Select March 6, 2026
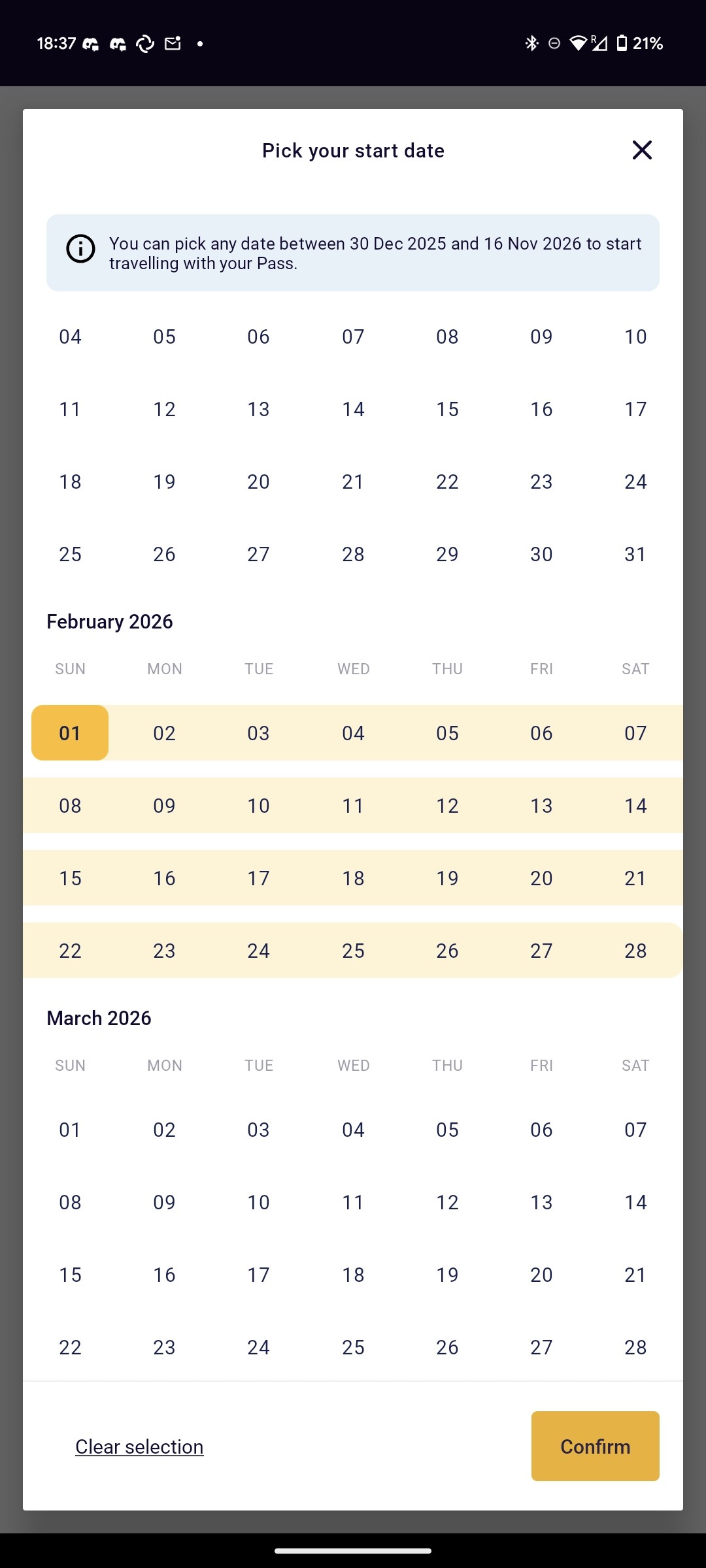Image resolution: width=706 pixels, height=1568 pixels. [x=541, y=1130]
